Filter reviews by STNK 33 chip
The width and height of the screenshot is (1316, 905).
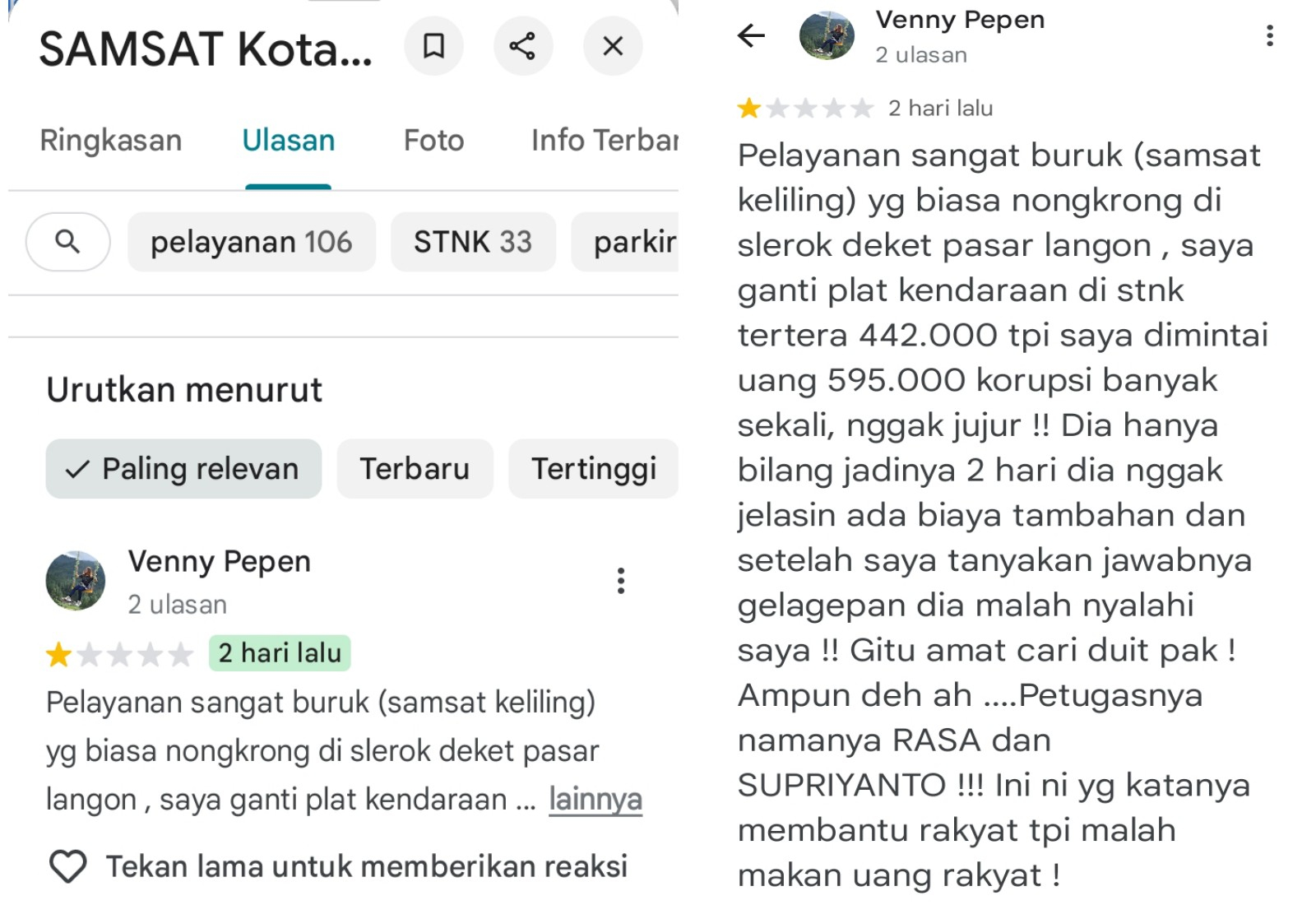point(473,242)
